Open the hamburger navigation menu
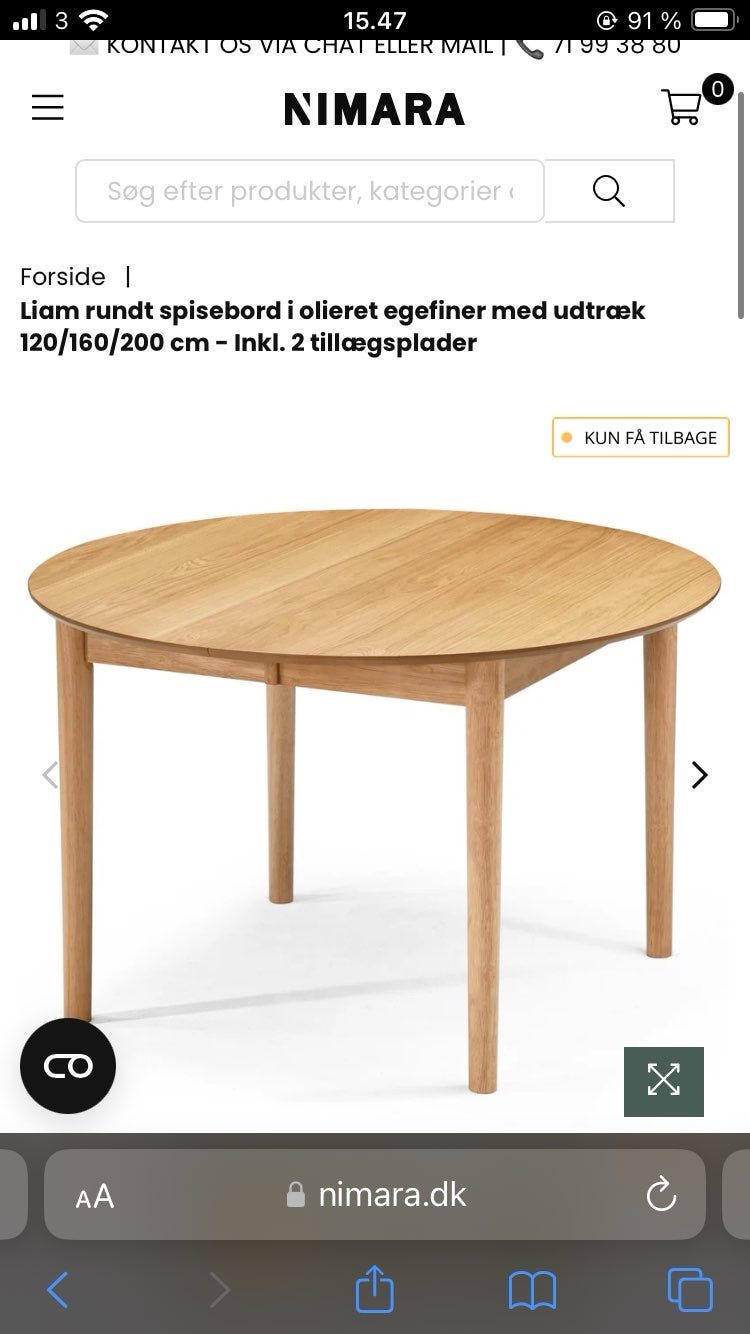Image resolution: width=750 pixels, height=1334 pixels. [x=47, y=107]
